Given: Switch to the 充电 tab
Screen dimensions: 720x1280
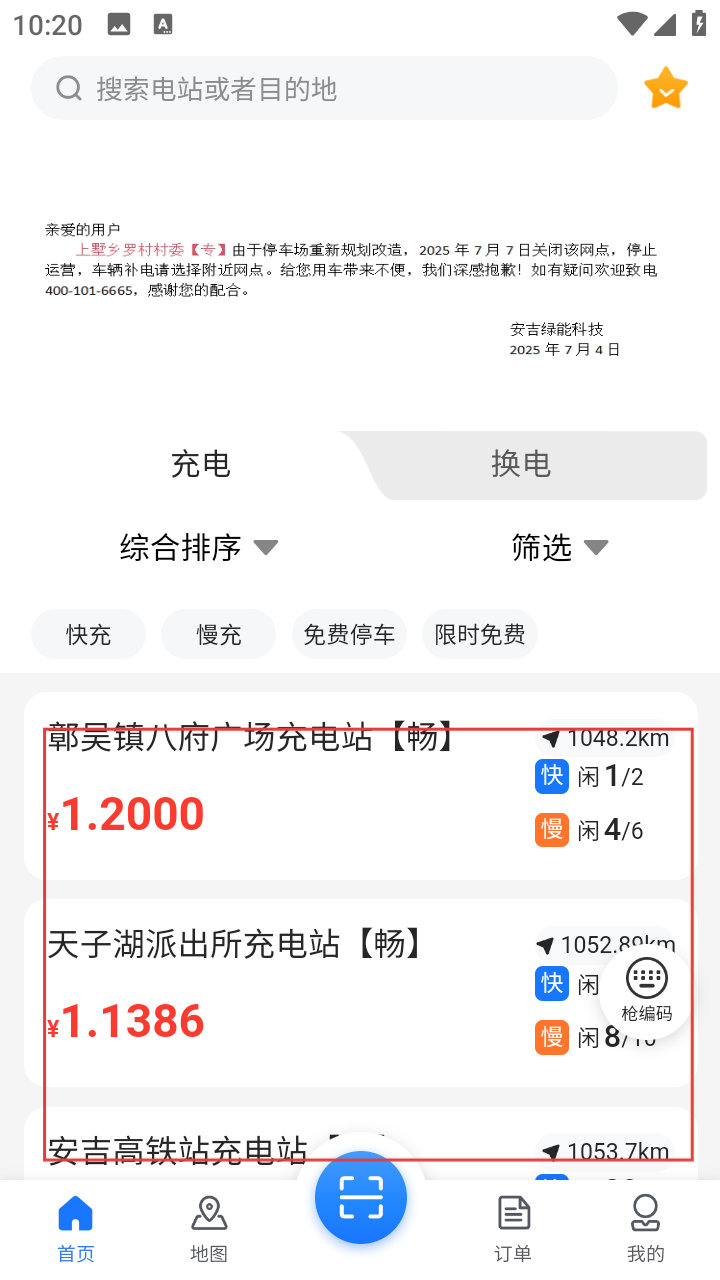Looking at the screenshot, I should 200,464.
